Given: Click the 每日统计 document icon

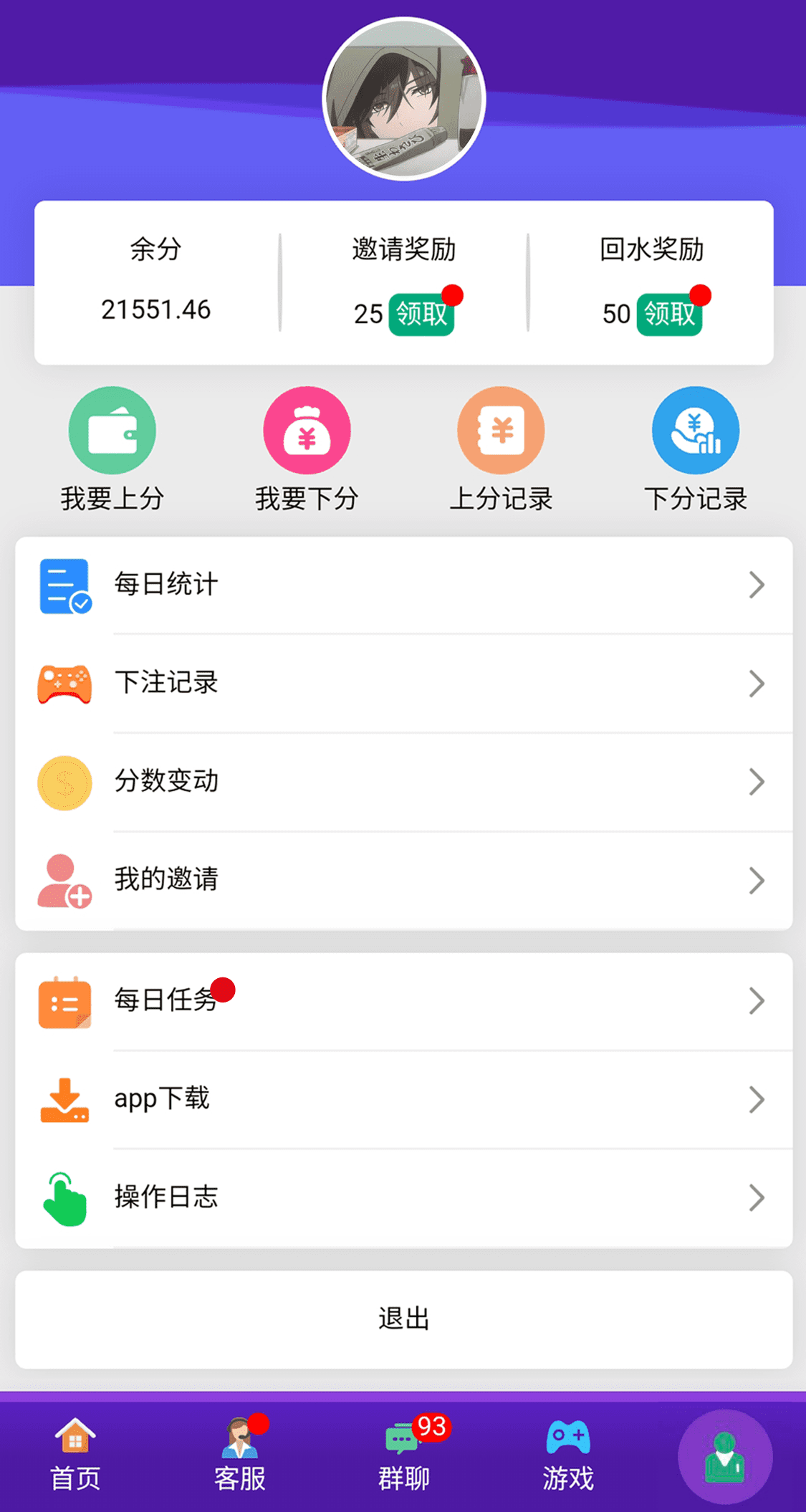Looking at the screenshot, I should 64,584.
